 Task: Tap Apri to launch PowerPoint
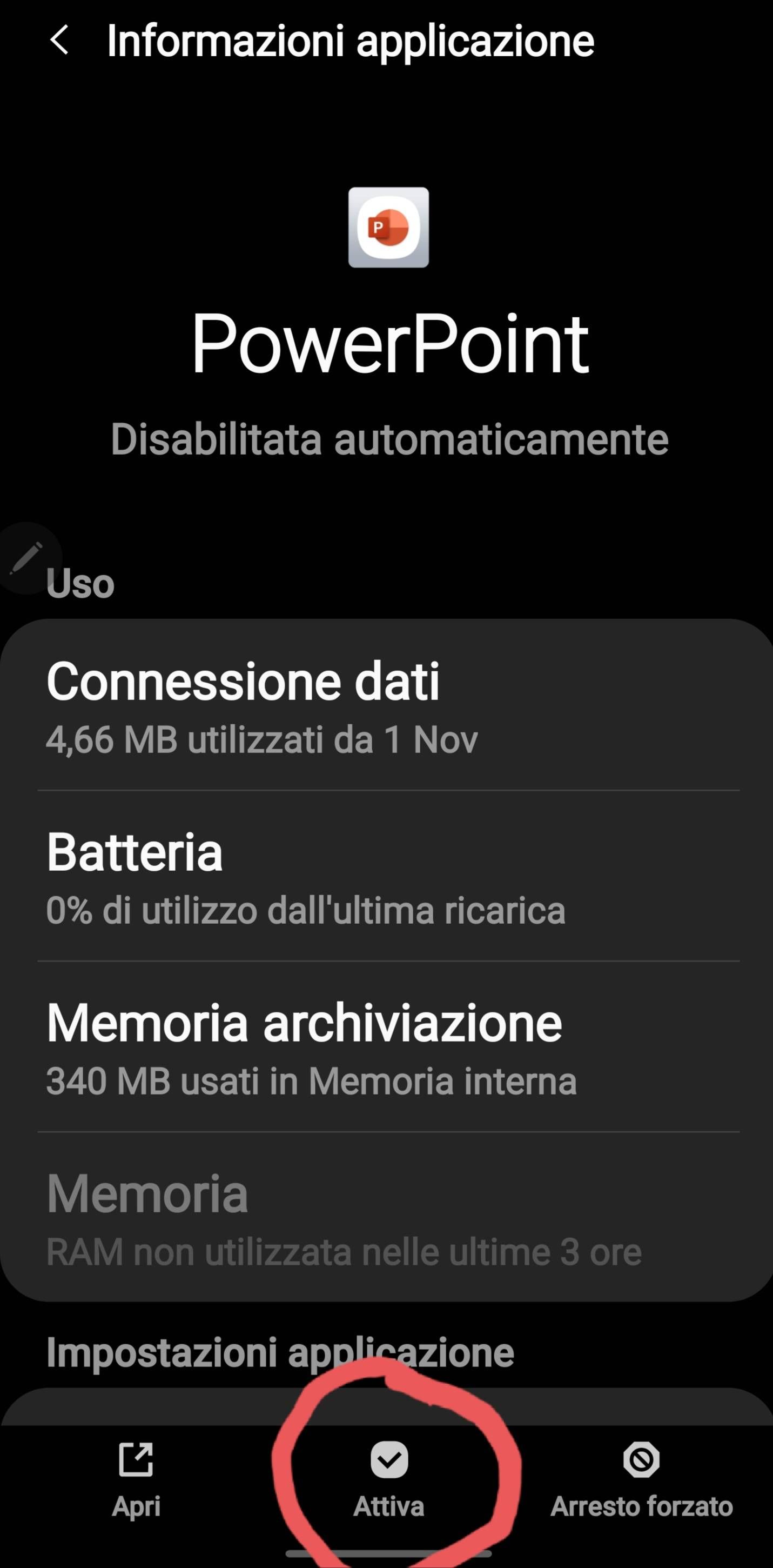[x=136, y=1479]
